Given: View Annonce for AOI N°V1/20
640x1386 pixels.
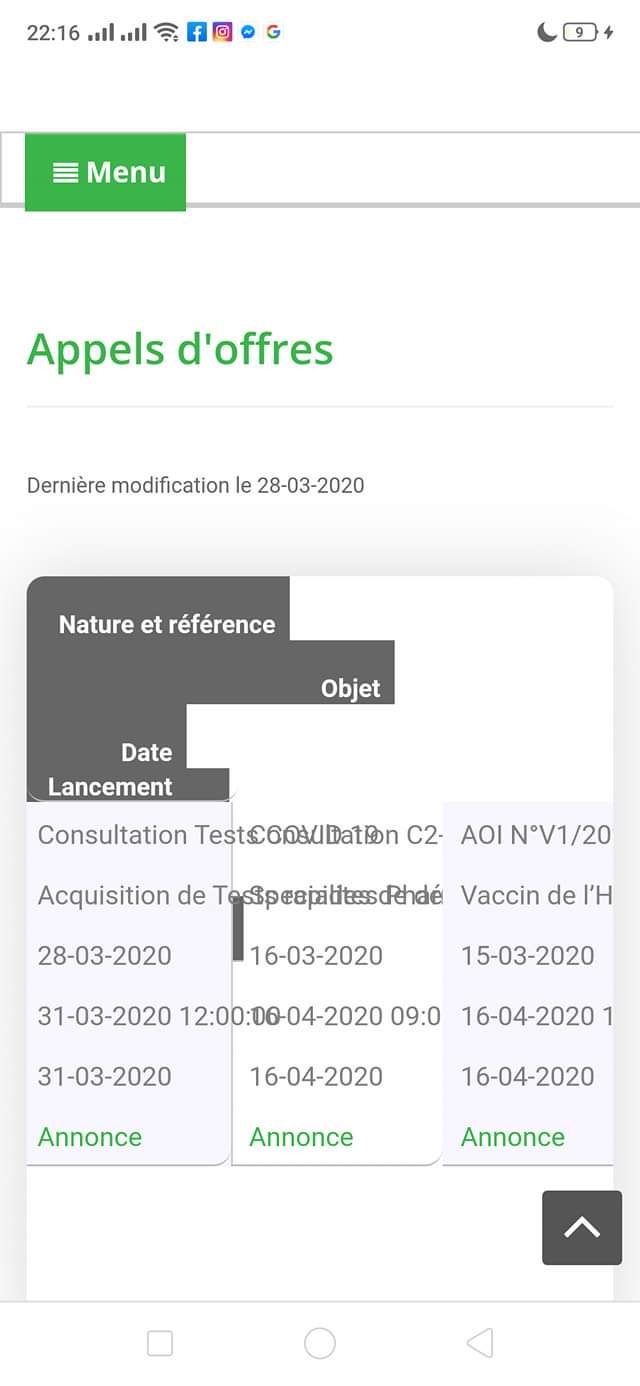Looking at the screenshot, I should point(513,1137).
